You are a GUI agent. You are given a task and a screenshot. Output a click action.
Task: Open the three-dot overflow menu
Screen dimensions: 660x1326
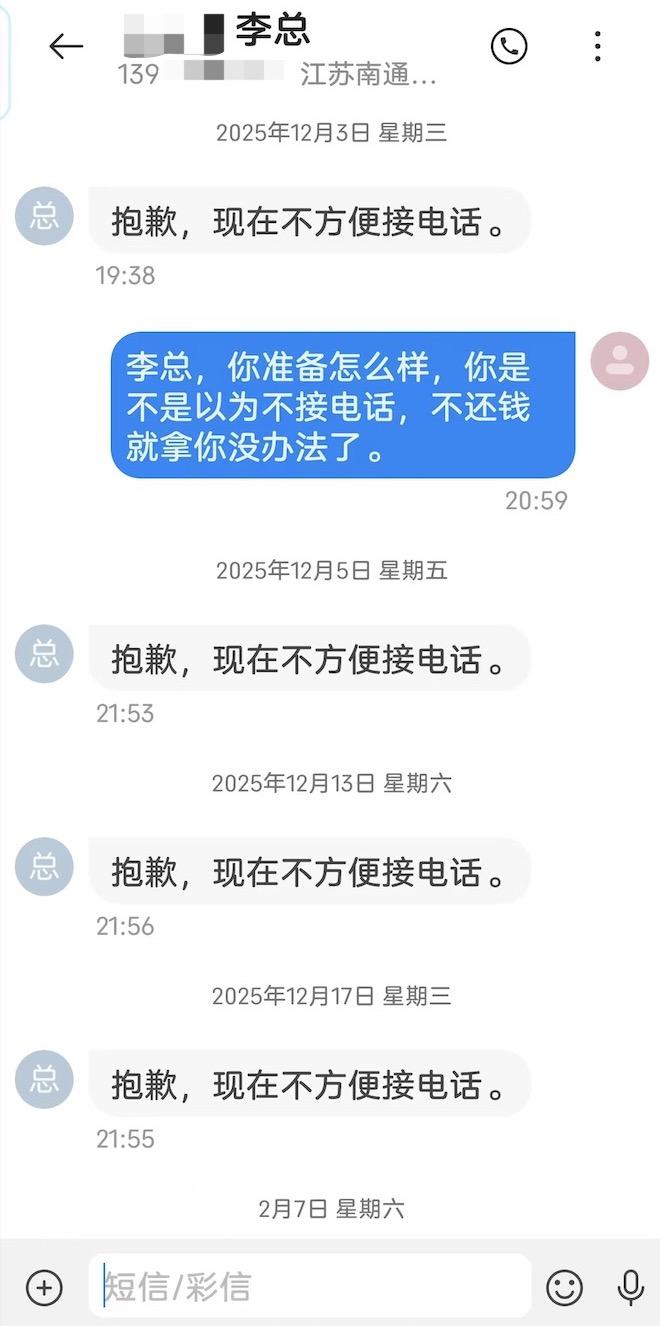pos(597,46)
